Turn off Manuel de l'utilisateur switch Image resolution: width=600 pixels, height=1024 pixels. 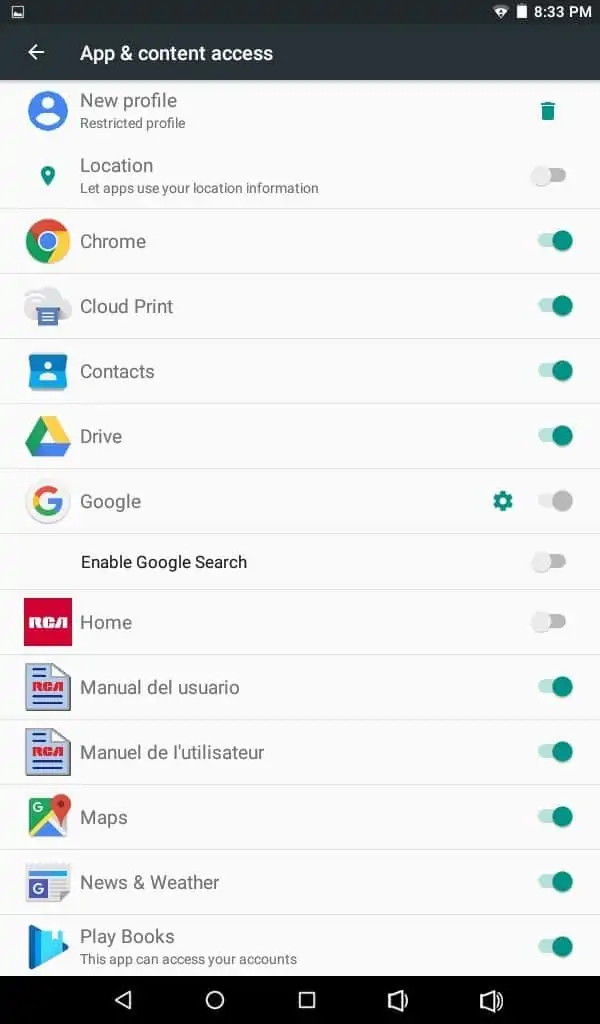pos(555,752)
